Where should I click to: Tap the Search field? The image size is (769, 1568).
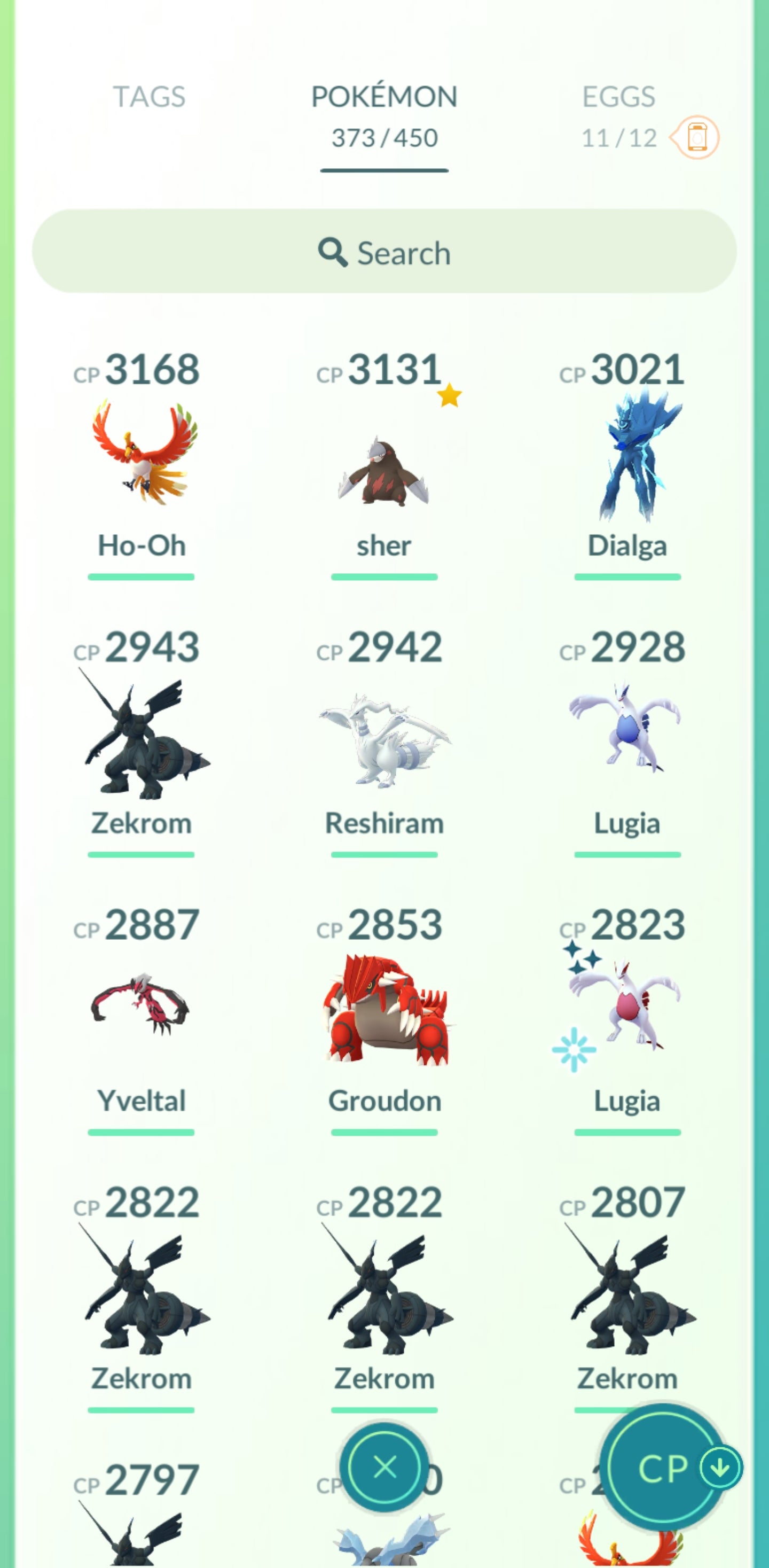pos(384,252)
